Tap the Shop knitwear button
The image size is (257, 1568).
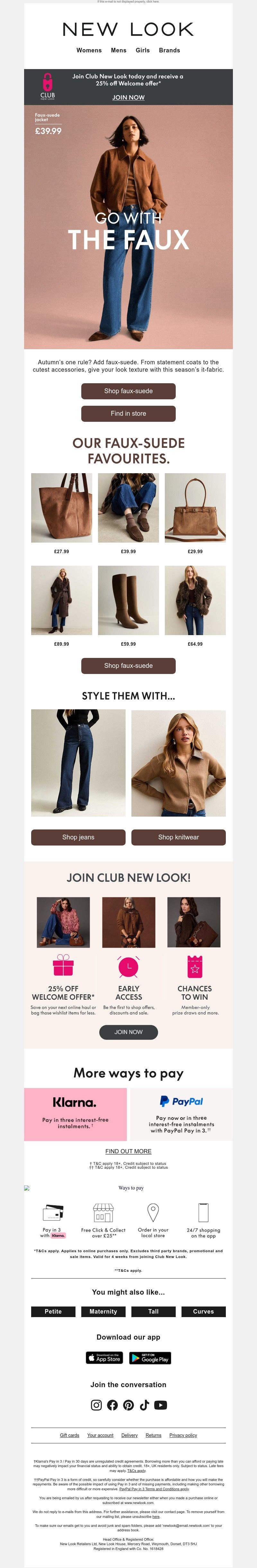tap(178, 837)
